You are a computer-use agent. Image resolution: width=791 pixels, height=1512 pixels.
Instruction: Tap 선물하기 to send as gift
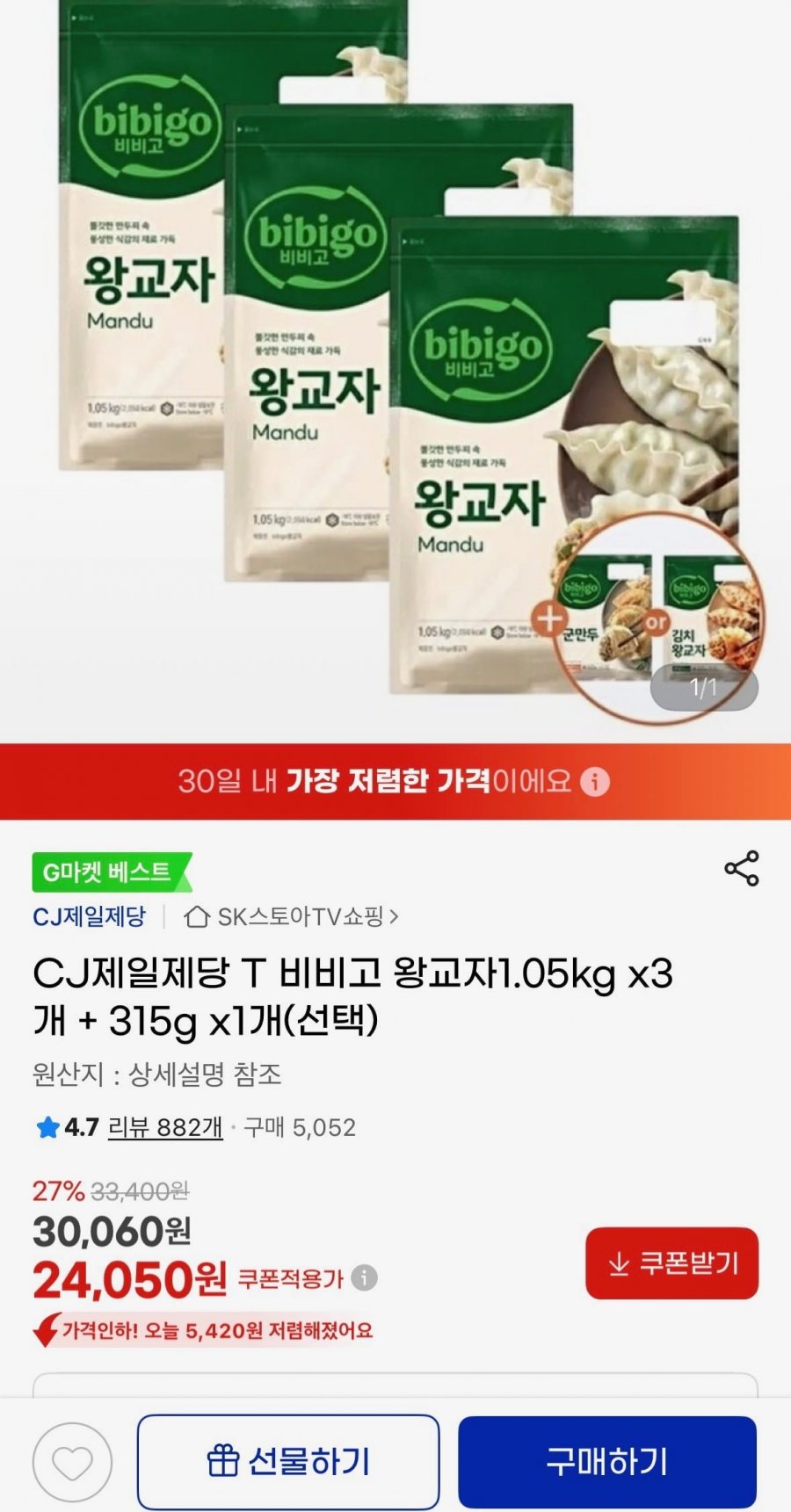coord(288,1462)
